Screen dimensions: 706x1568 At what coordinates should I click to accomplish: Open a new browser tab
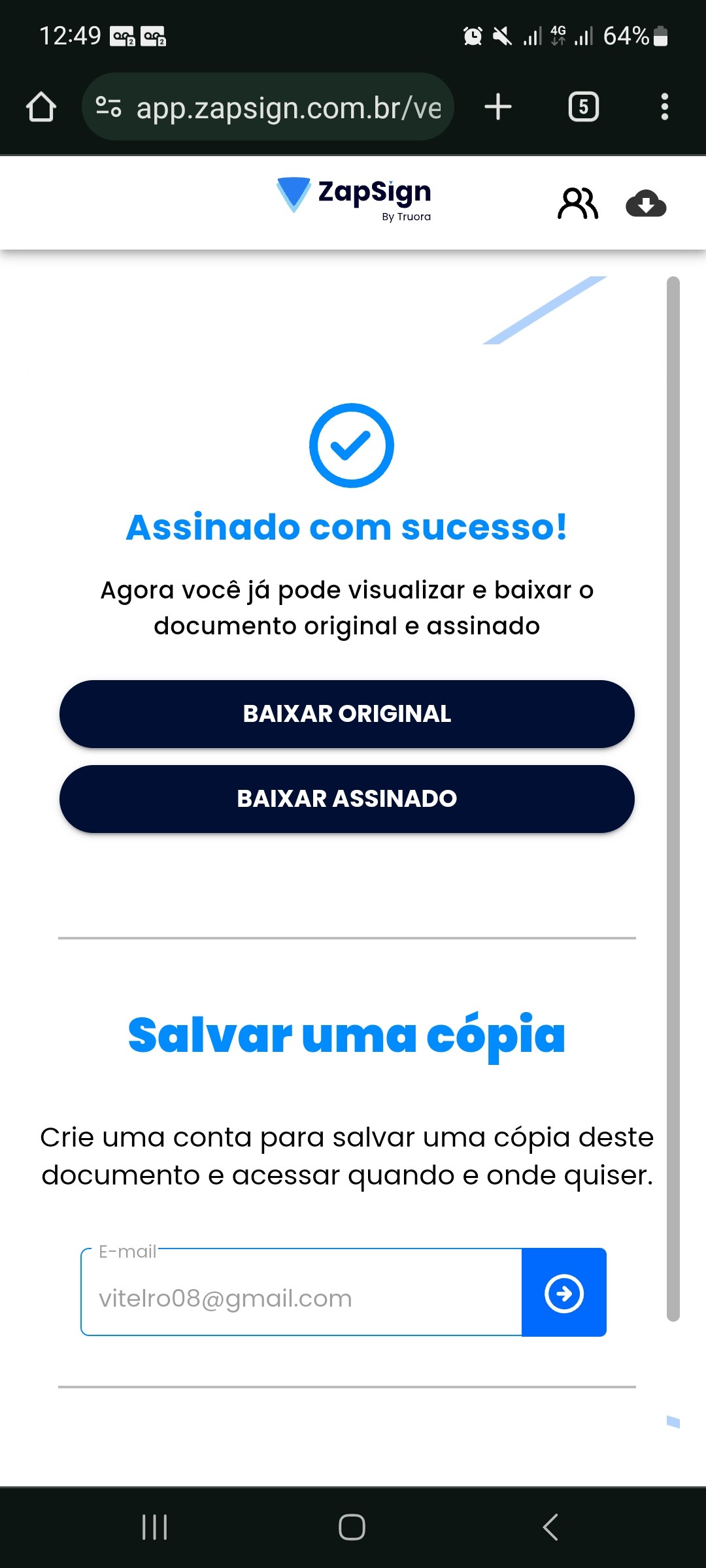click(x=498, y=106)
